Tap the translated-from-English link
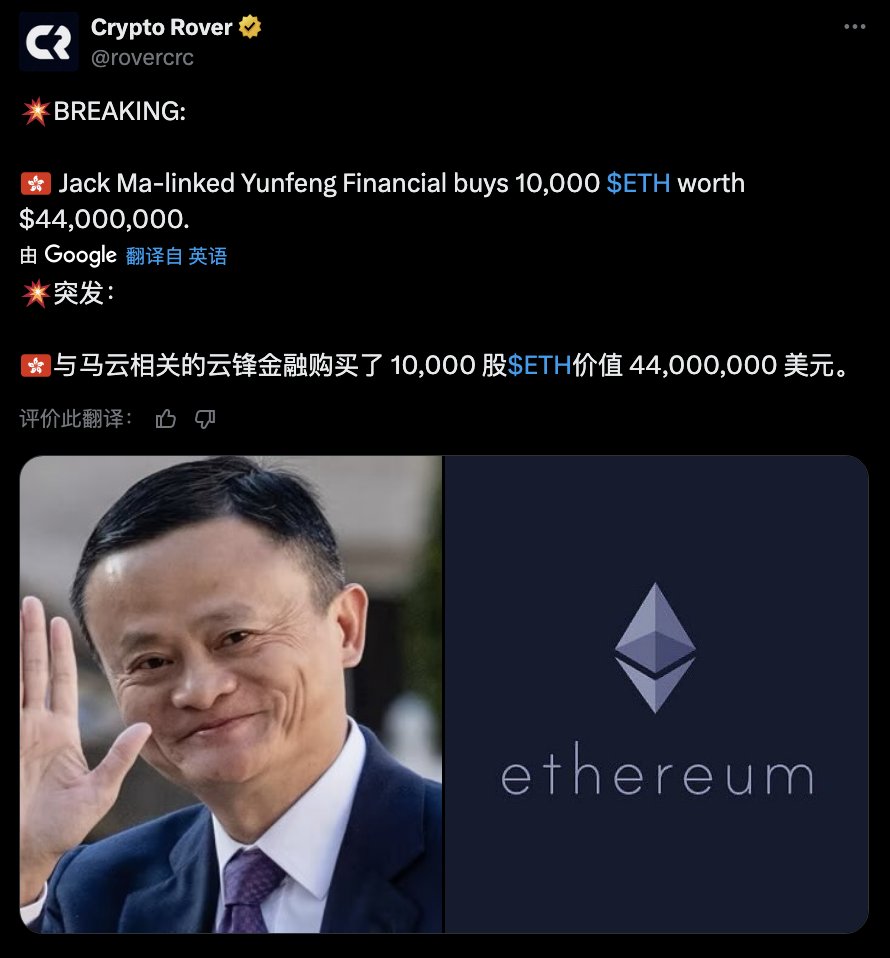890x958 pixels. tap(176, 256)
